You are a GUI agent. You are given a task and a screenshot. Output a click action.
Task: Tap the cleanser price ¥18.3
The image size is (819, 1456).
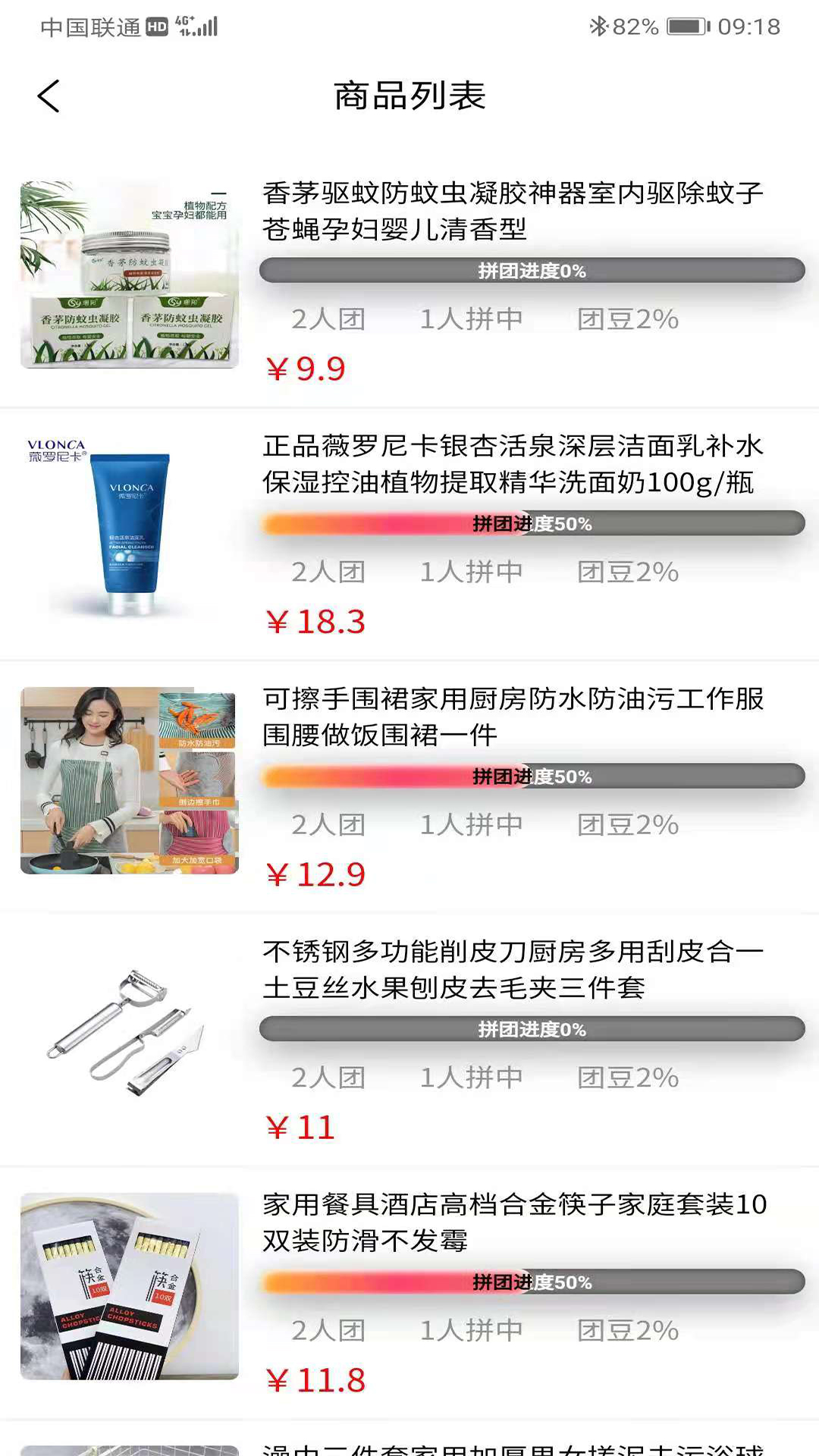pos(316,623)
